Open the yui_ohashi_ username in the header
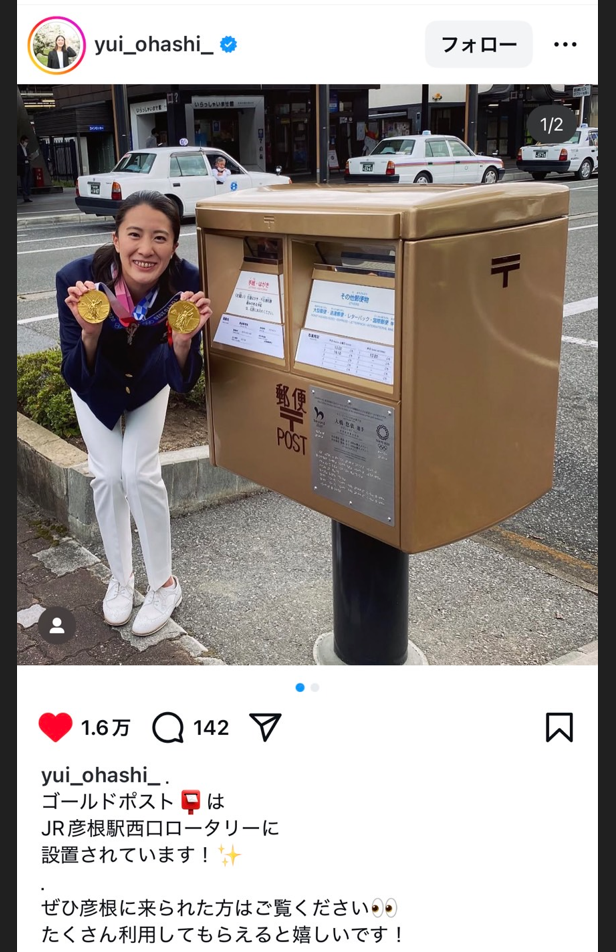The height and width of the screenshot is (952, 616). point(153,44)
